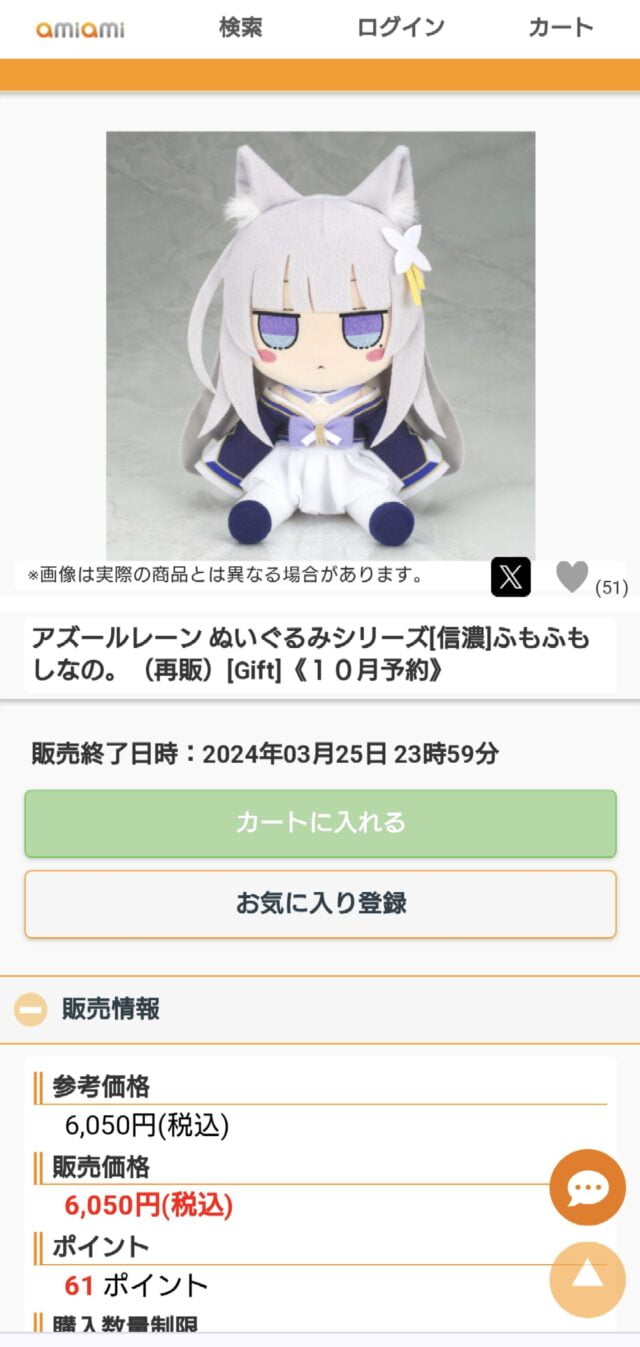Open the amiami home logo link

pyautogui.click(x=81, y=29)
